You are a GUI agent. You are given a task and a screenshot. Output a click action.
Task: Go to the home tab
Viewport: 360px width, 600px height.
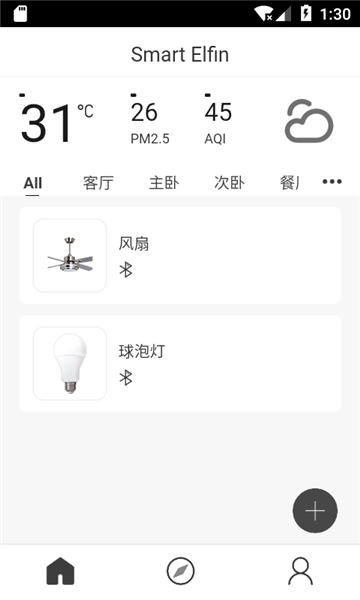tap(60, 571)
